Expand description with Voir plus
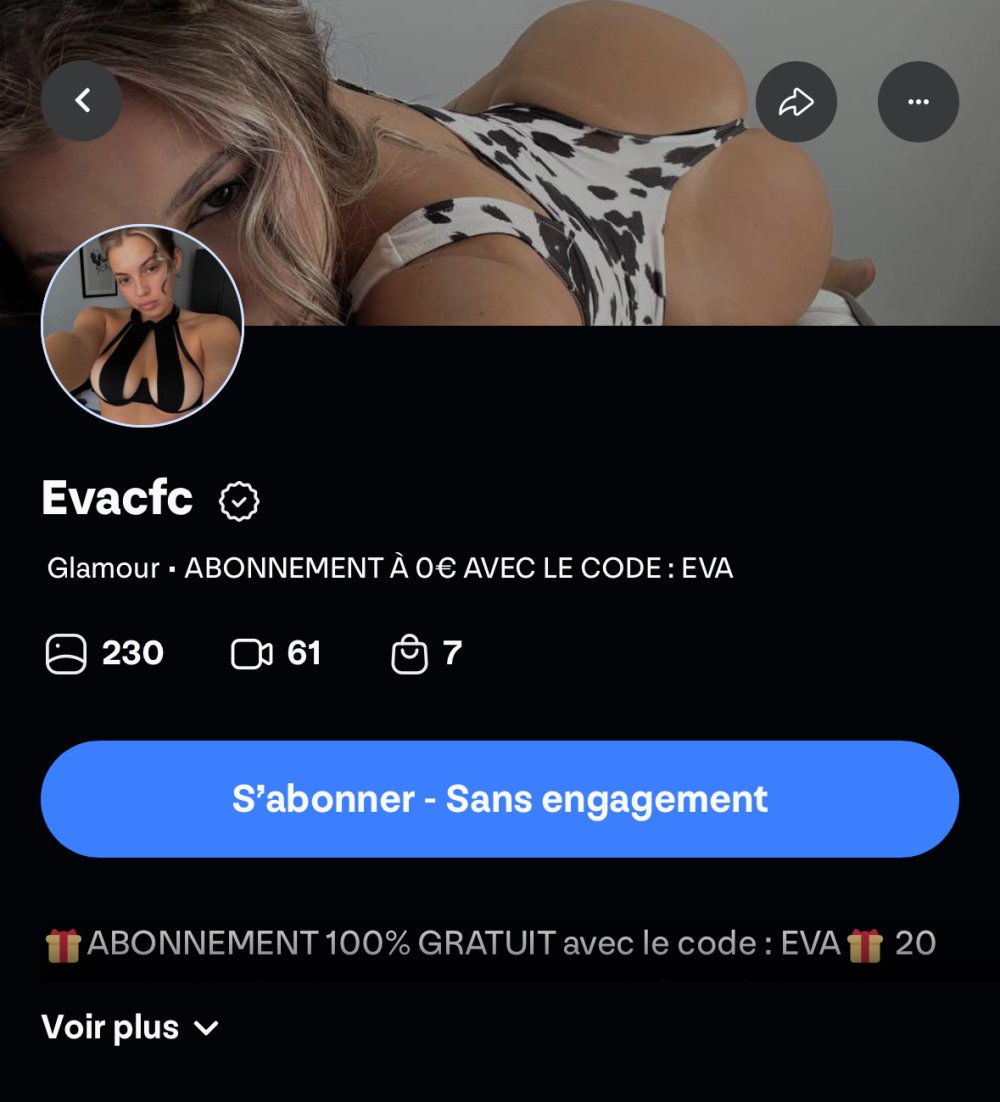The width and height of the screenshot is (1000, 1102). click(x=129, y=1027)
